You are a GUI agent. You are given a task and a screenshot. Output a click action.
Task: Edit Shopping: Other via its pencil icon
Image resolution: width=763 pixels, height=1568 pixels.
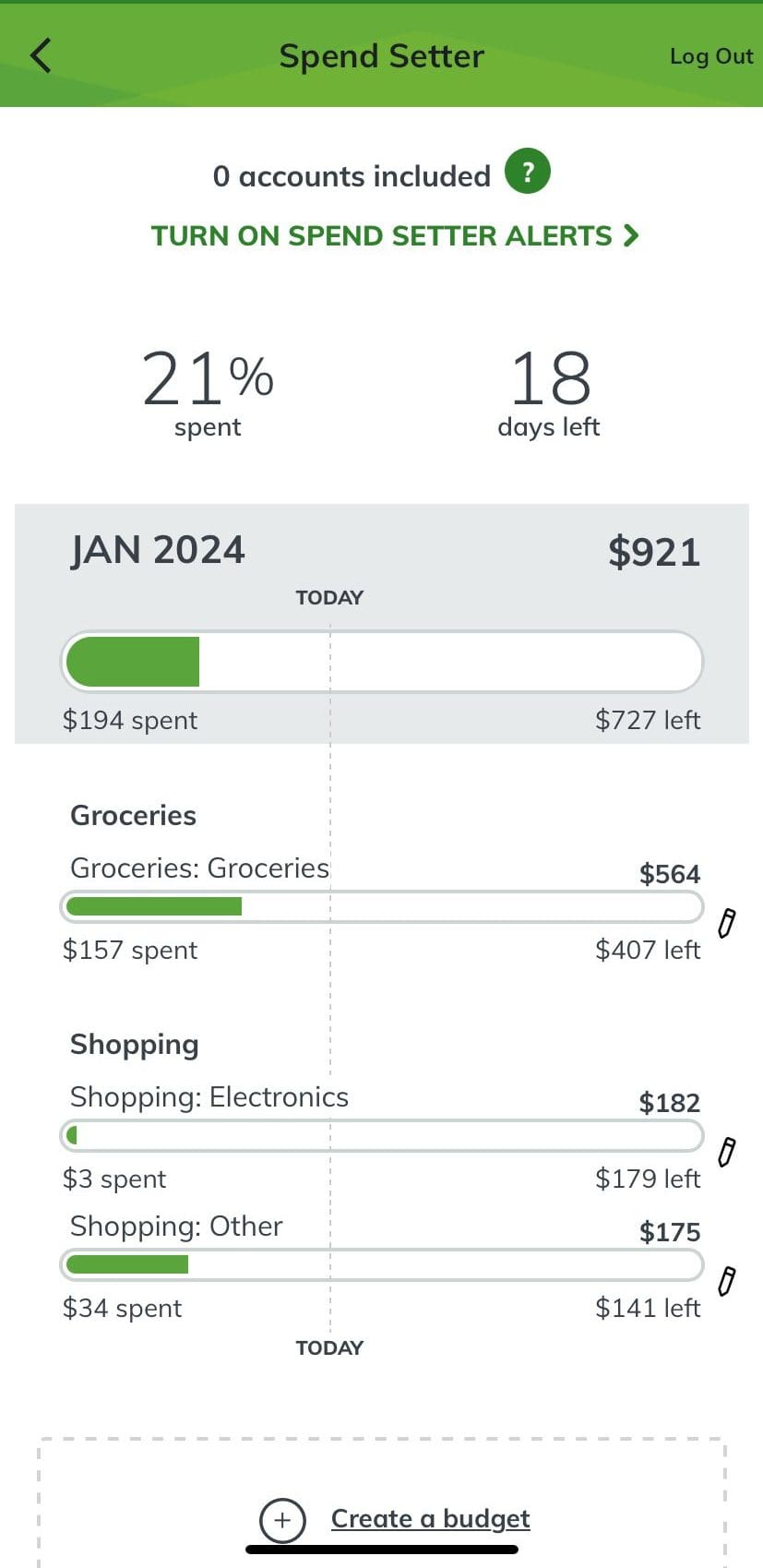point(728,1281)
